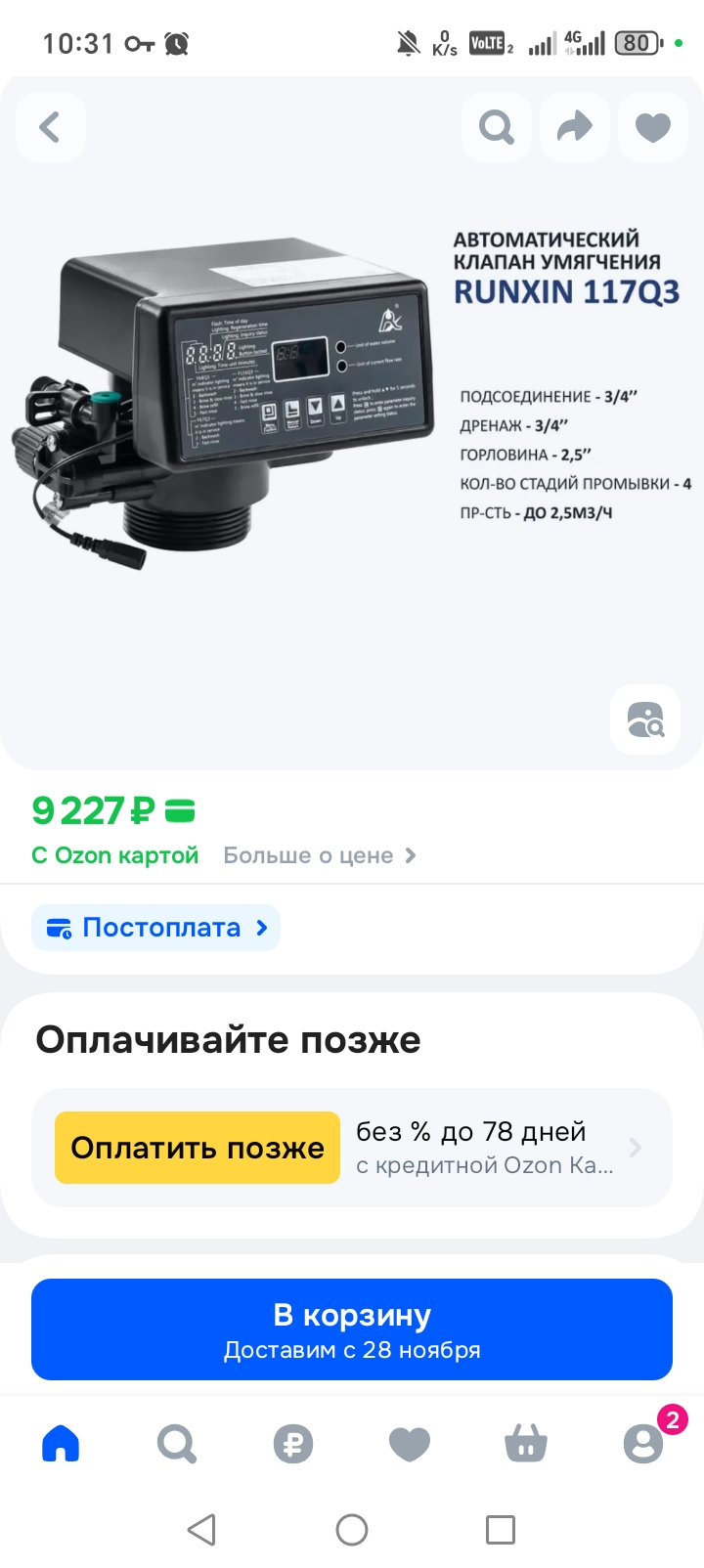Tap the yellow 'Оплатить позже' button

click(x=198, y=1148)
